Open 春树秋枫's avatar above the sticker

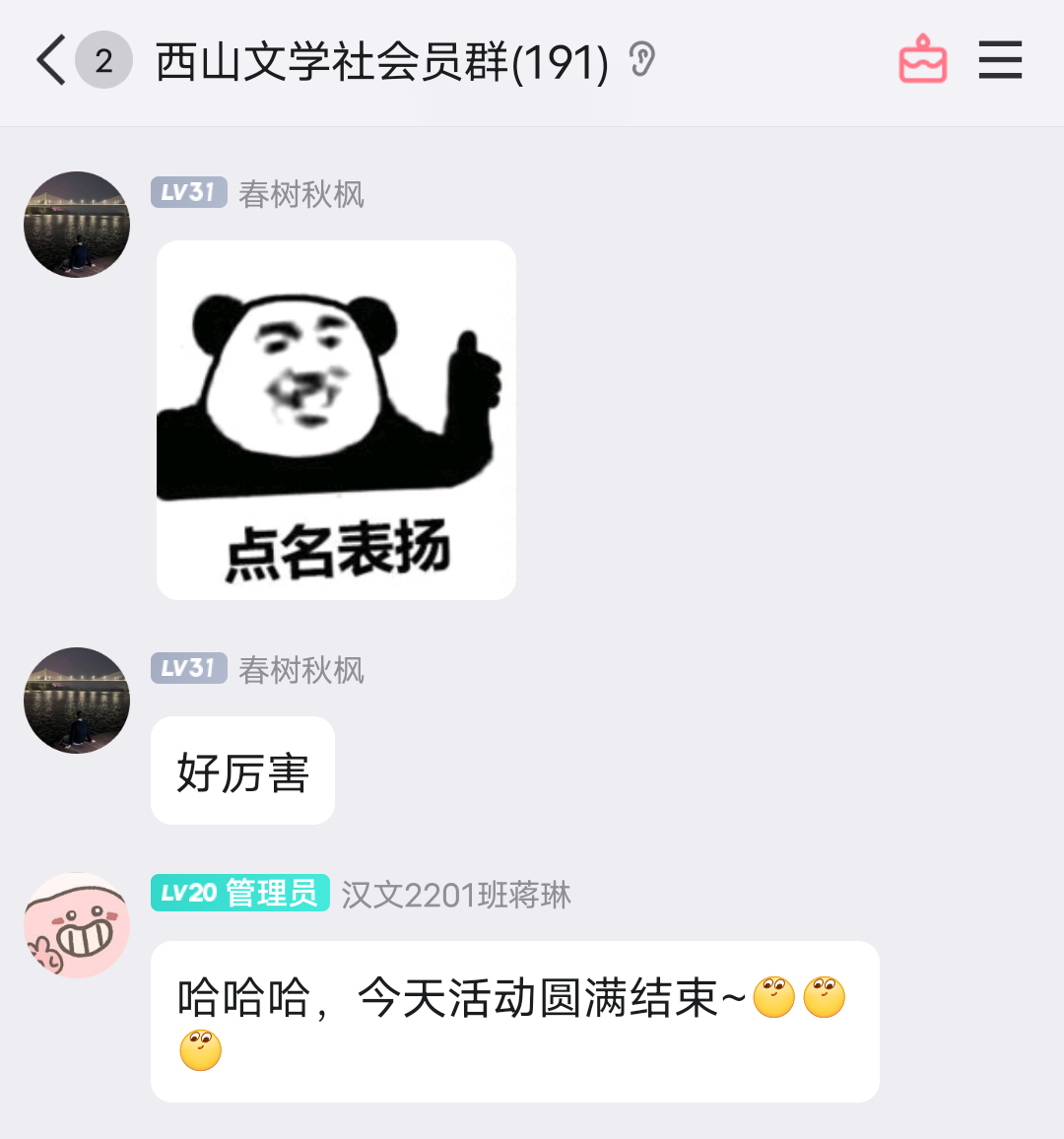coord(77,225)
